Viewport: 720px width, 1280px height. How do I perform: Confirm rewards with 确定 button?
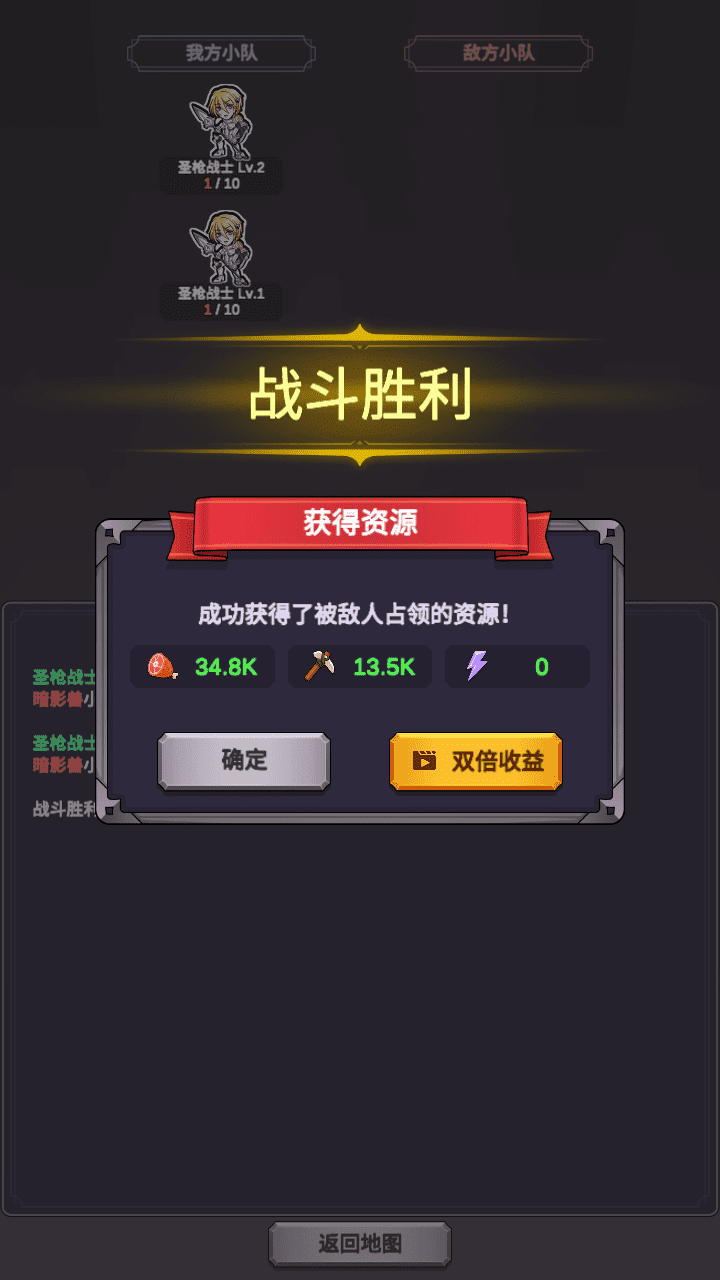[244, 761]
